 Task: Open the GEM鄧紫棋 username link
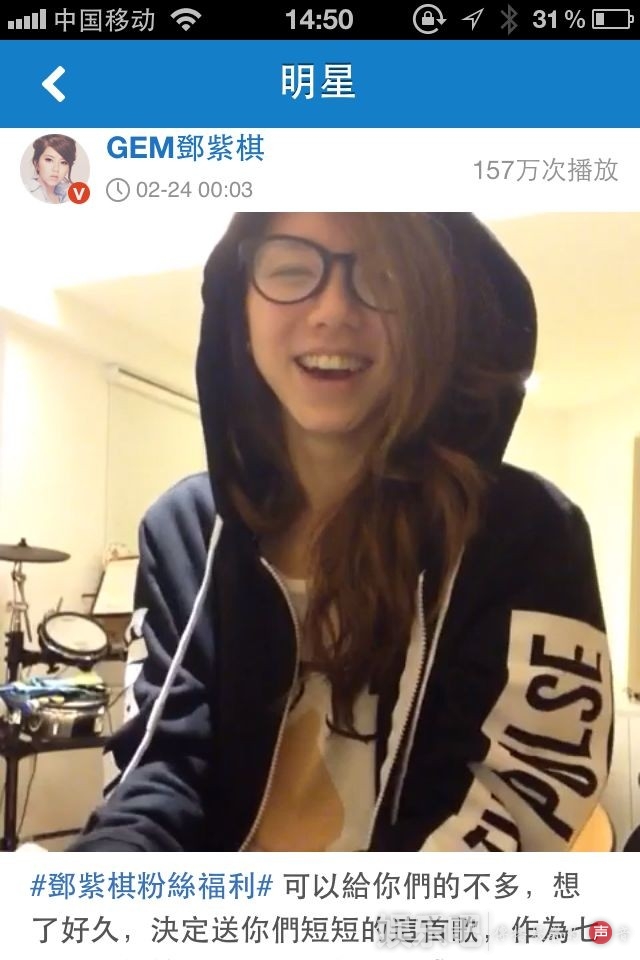185,148
